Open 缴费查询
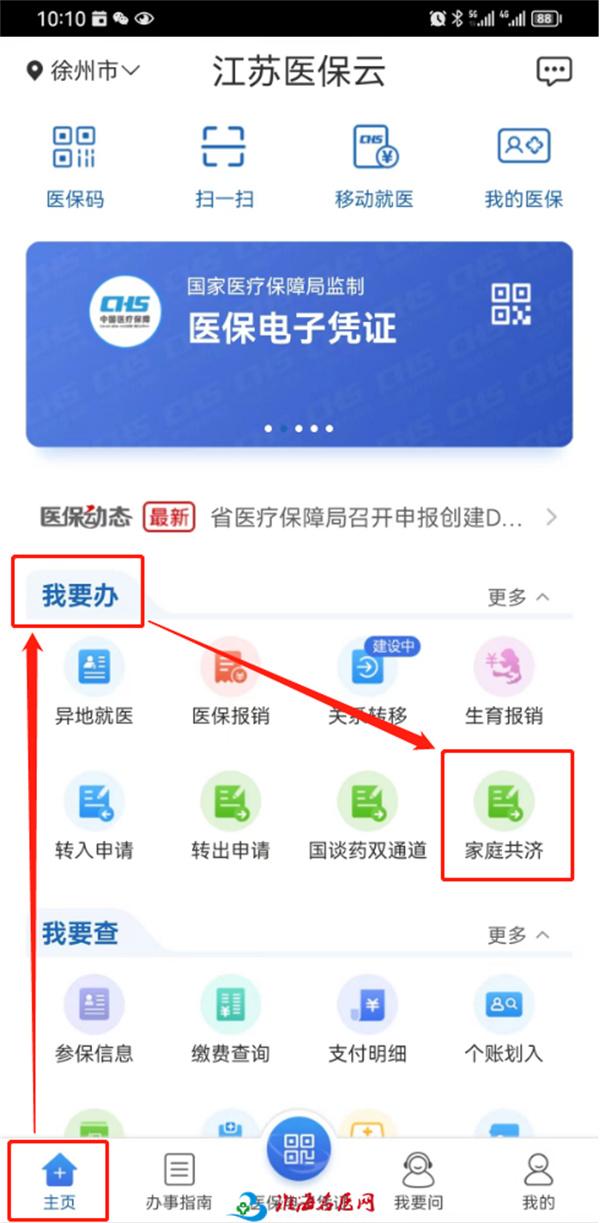The image size is (600, 1223). click(231, 1019)
